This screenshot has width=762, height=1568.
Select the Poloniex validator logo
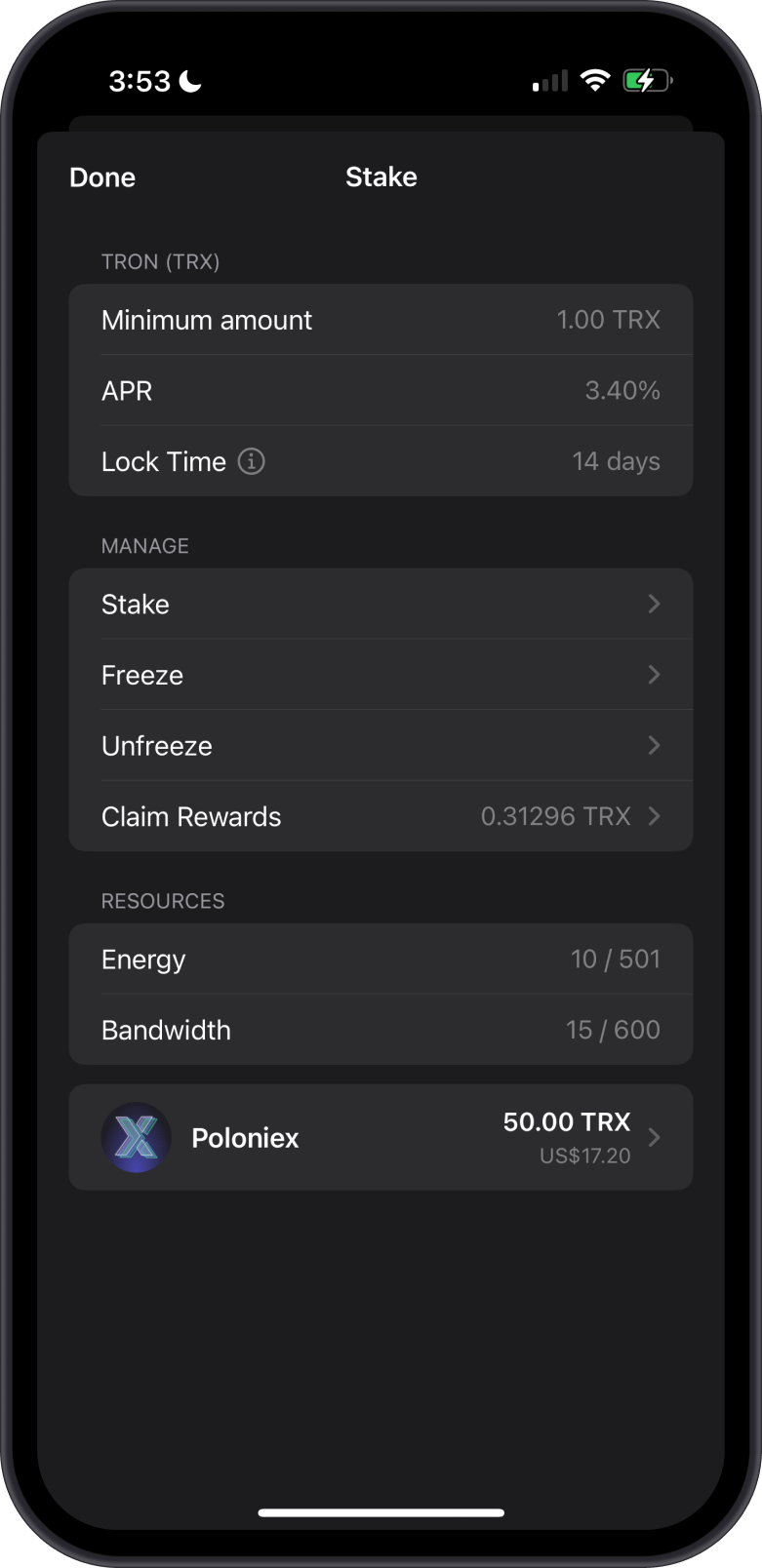pyautogui.click(x=137, y=1137)
